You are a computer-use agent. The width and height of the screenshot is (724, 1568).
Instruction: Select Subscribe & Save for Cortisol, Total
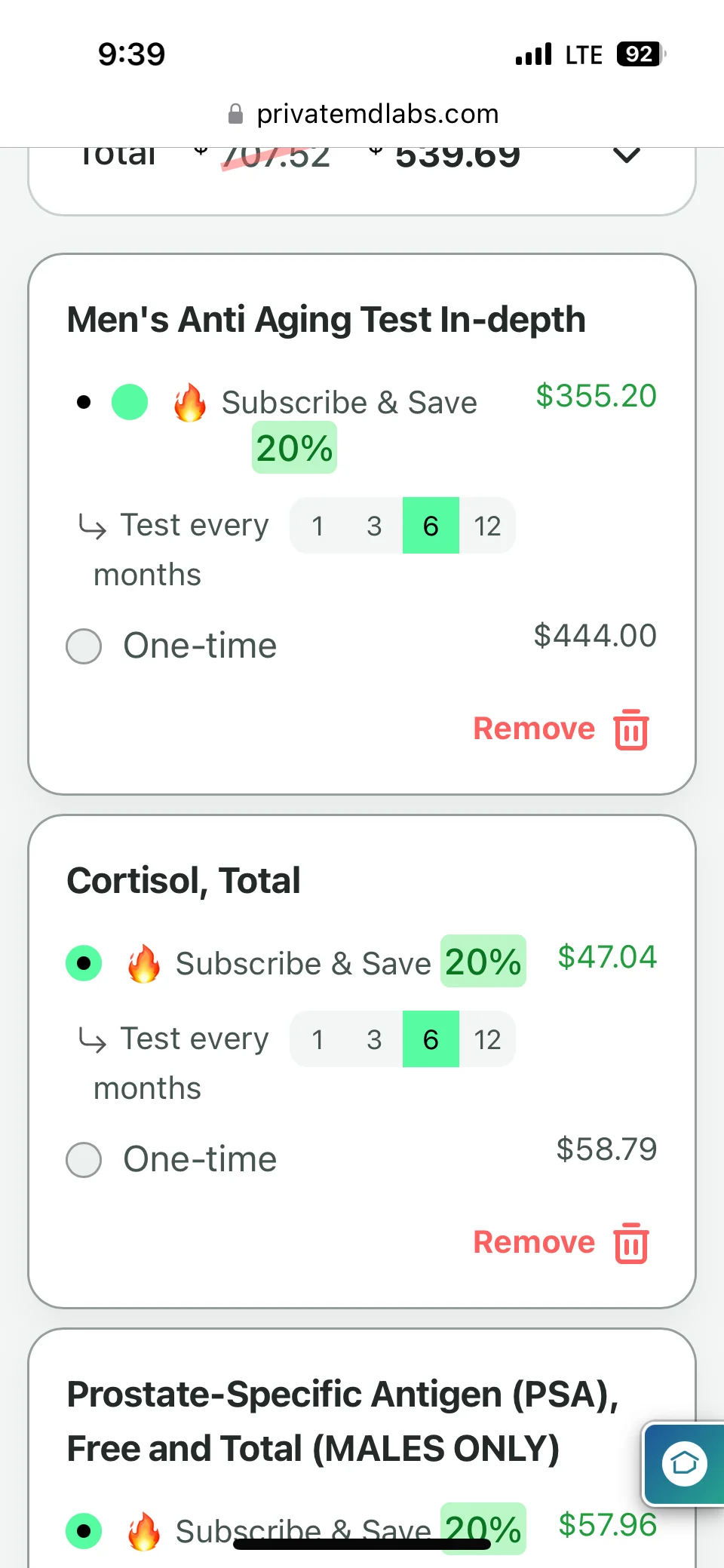pos(84,963)
